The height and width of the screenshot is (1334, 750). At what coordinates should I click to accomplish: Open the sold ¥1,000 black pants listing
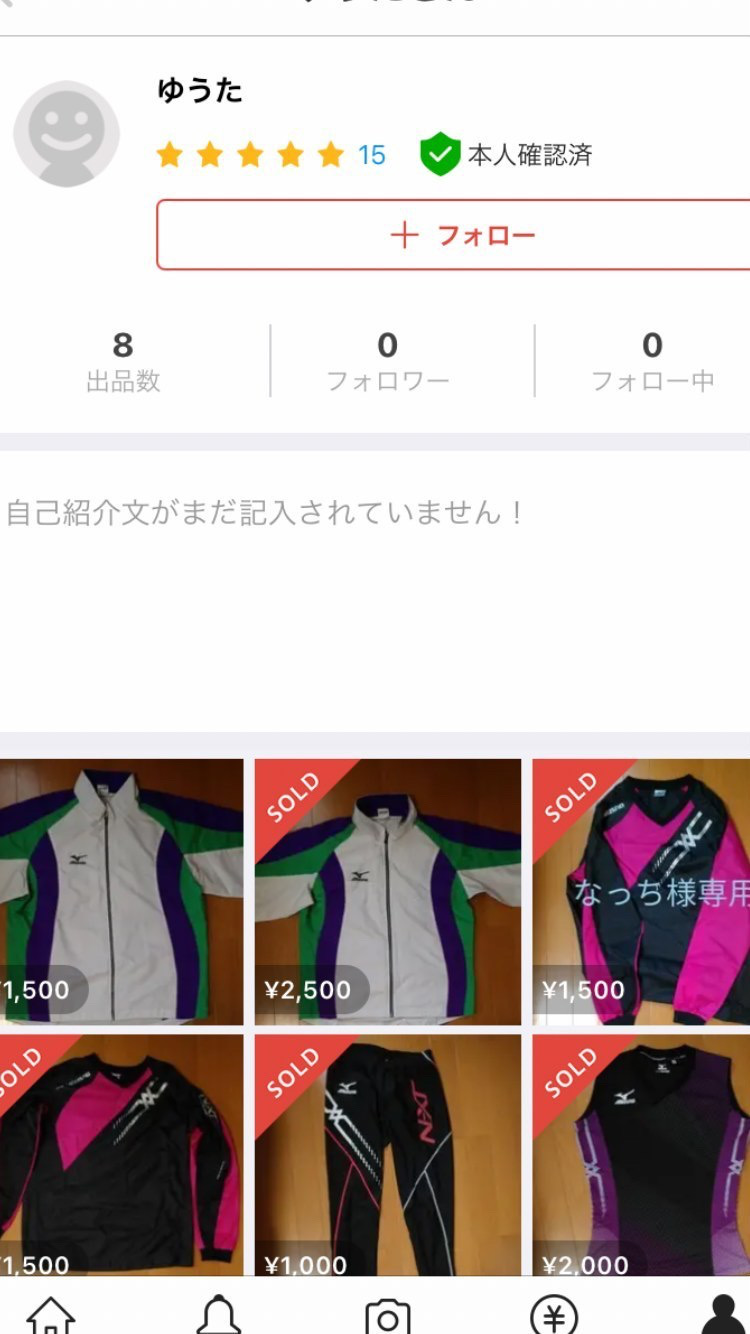(x=388, y=1155)
